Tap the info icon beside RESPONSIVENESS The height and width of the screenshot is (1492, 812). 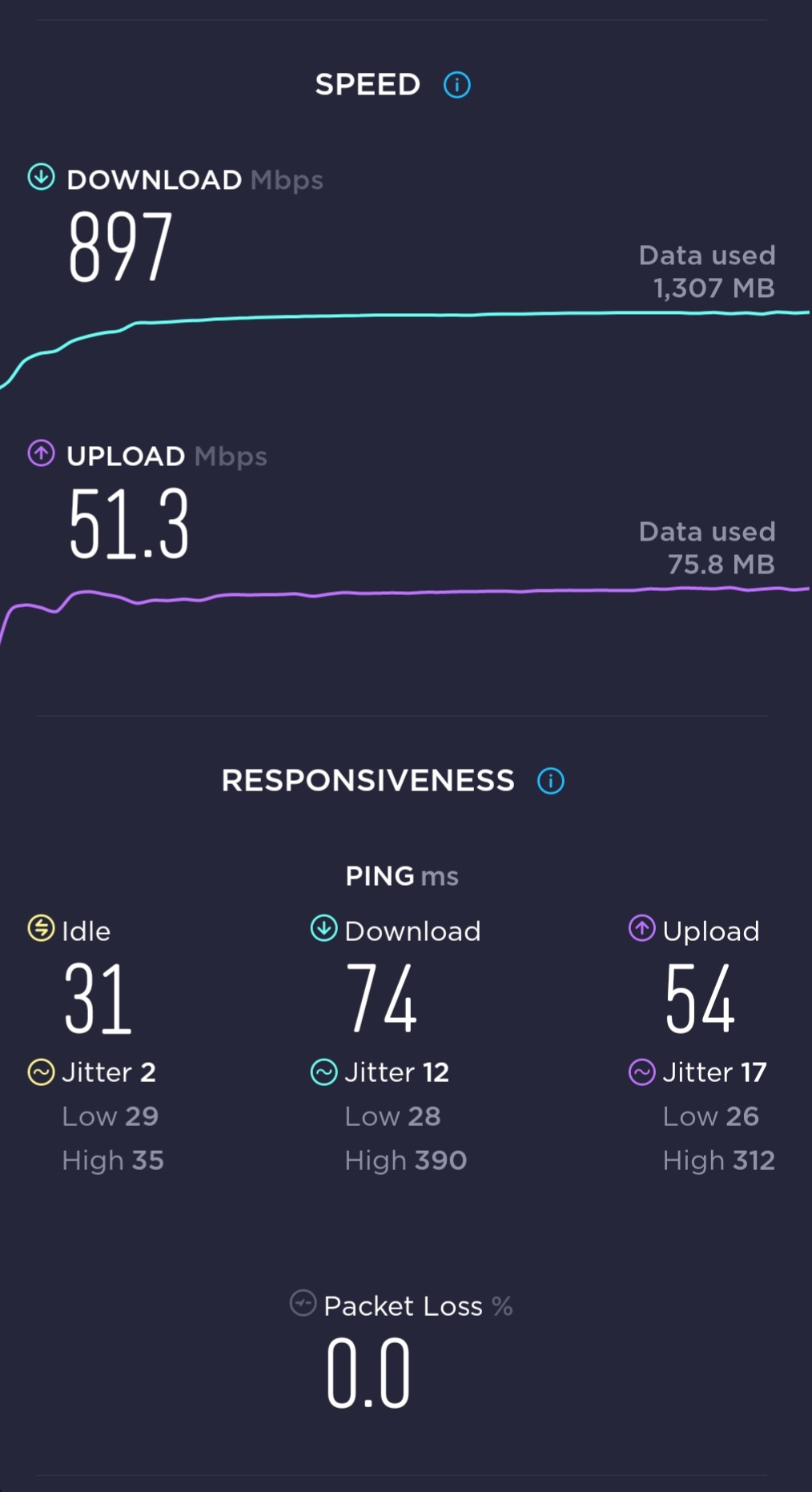(x=551, y=780)
